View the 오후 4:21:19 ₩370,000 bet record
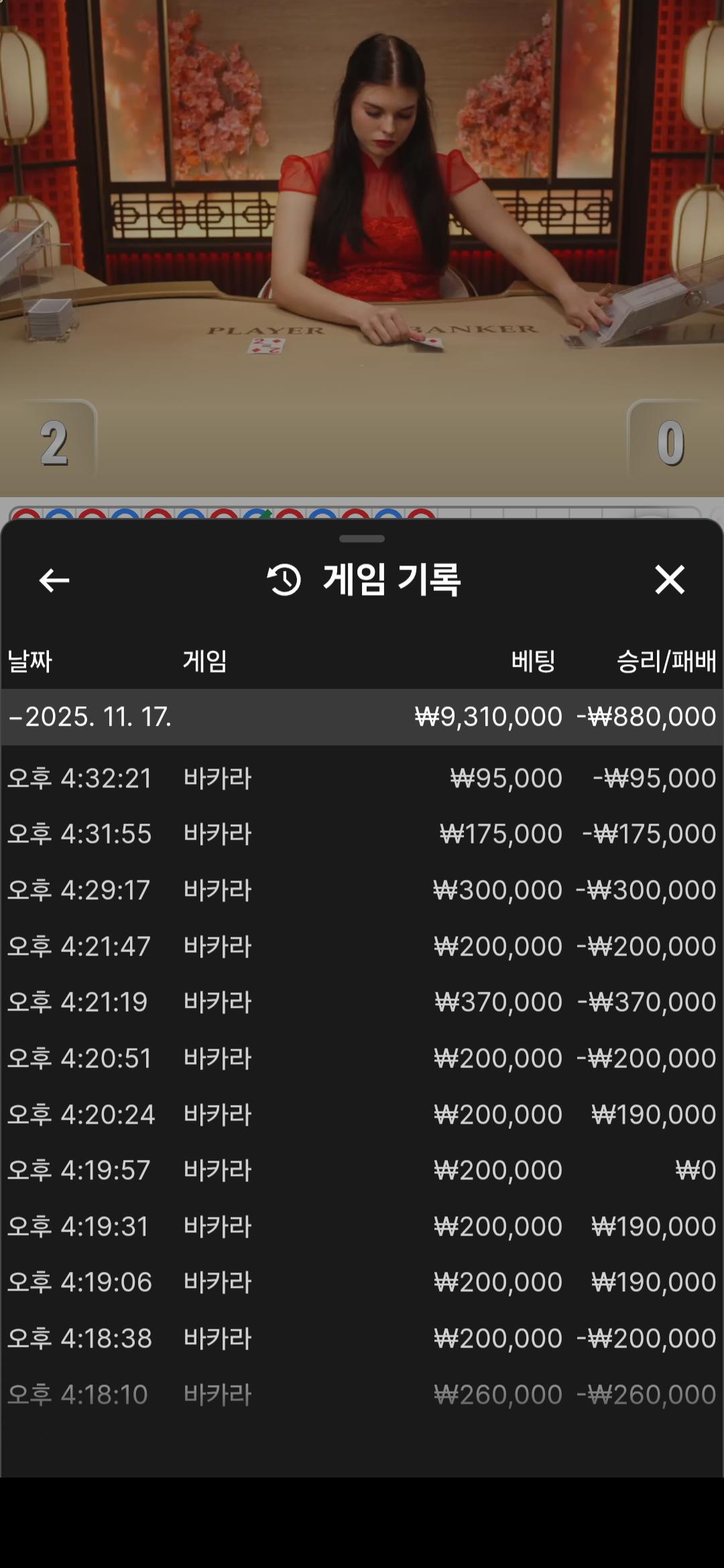Image resolution: width=724 pixels, height=1568 pixels. (362, 1002)
